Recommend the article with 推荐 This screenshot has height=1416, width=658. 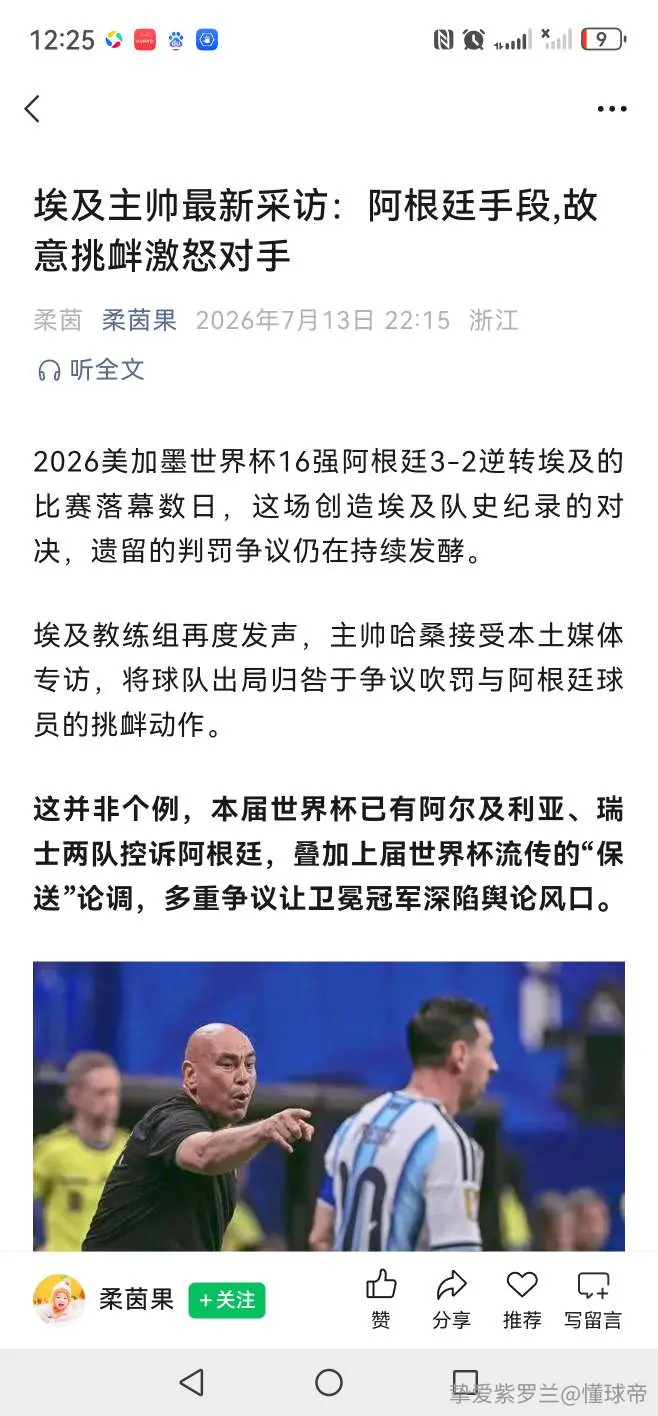coord(522,1299)
